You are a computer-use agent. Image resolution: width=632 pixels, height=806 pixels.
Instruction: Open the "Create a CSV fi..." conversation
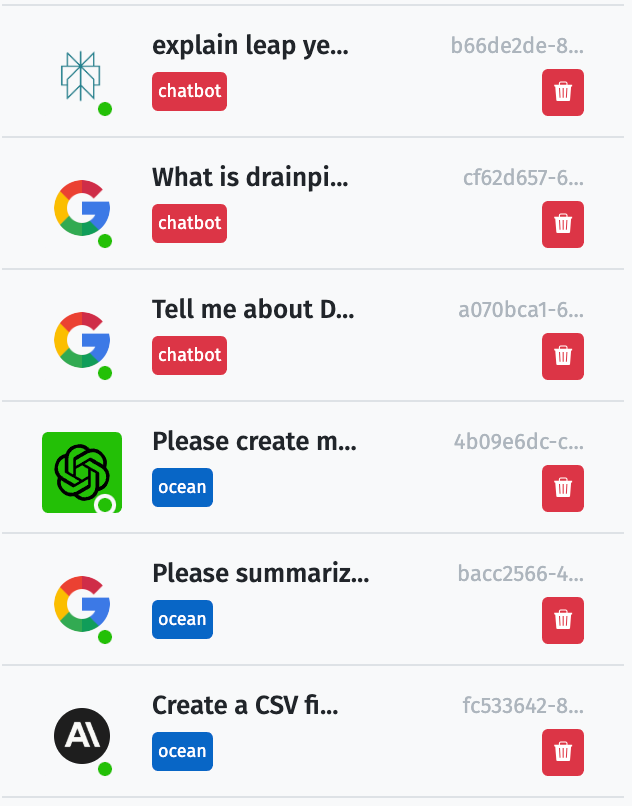[x=245, y=706]
